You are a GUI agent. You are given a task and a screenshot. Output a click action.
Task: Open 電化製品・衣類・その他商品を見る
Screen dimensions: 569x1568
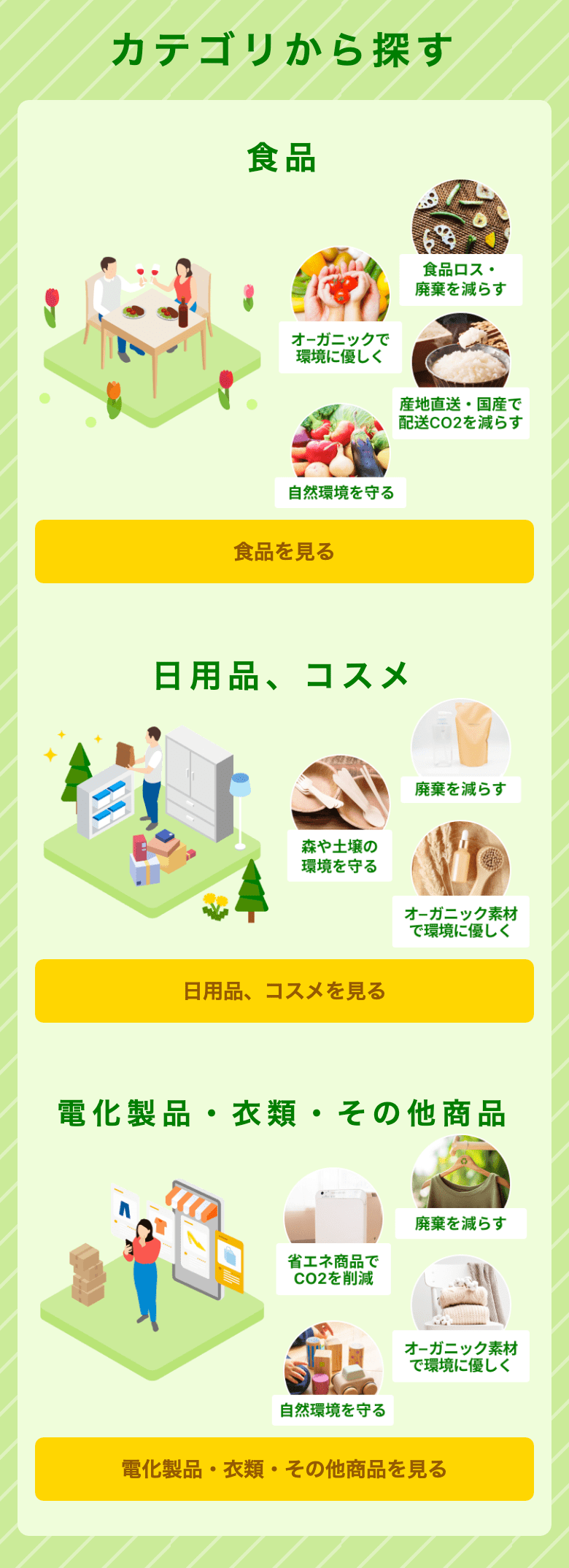pos(284,1469)
